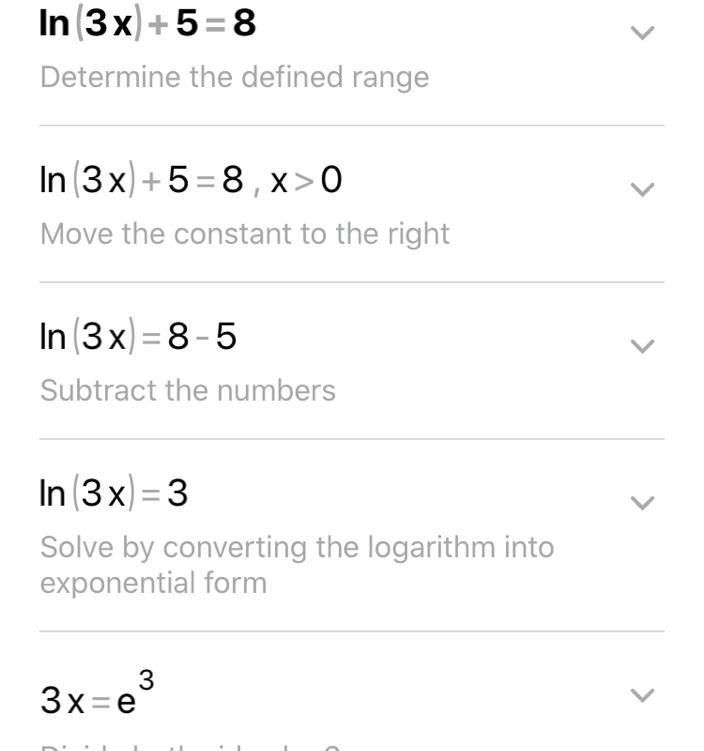Image resolution: width=704 pixels, height=751 pixels.
Task: Expand the 3x = e³ step
Action: tap(642, 695)
